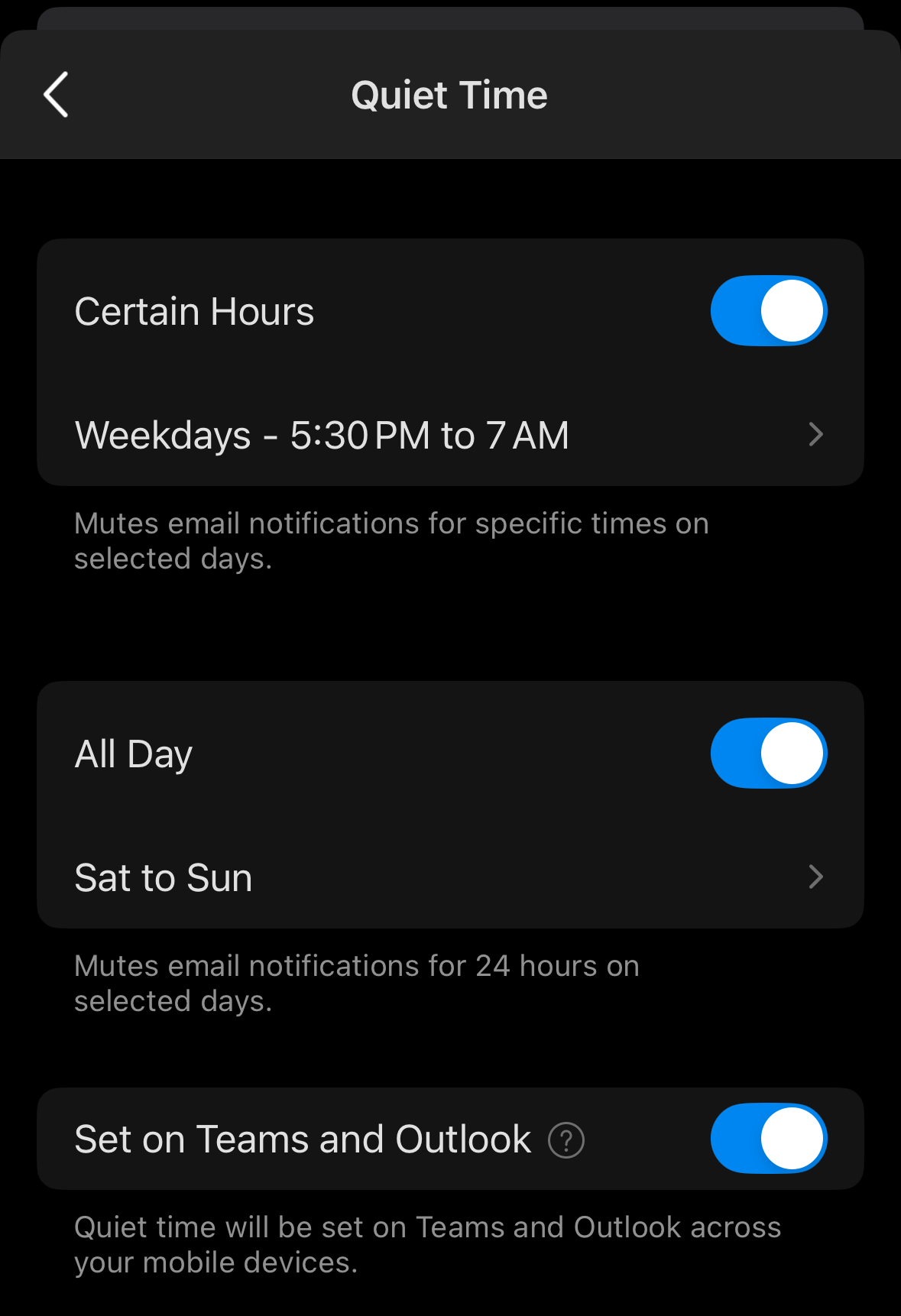Disable the All Day toggle
This screenshot has height=1316, width=901.
(769, 754)
